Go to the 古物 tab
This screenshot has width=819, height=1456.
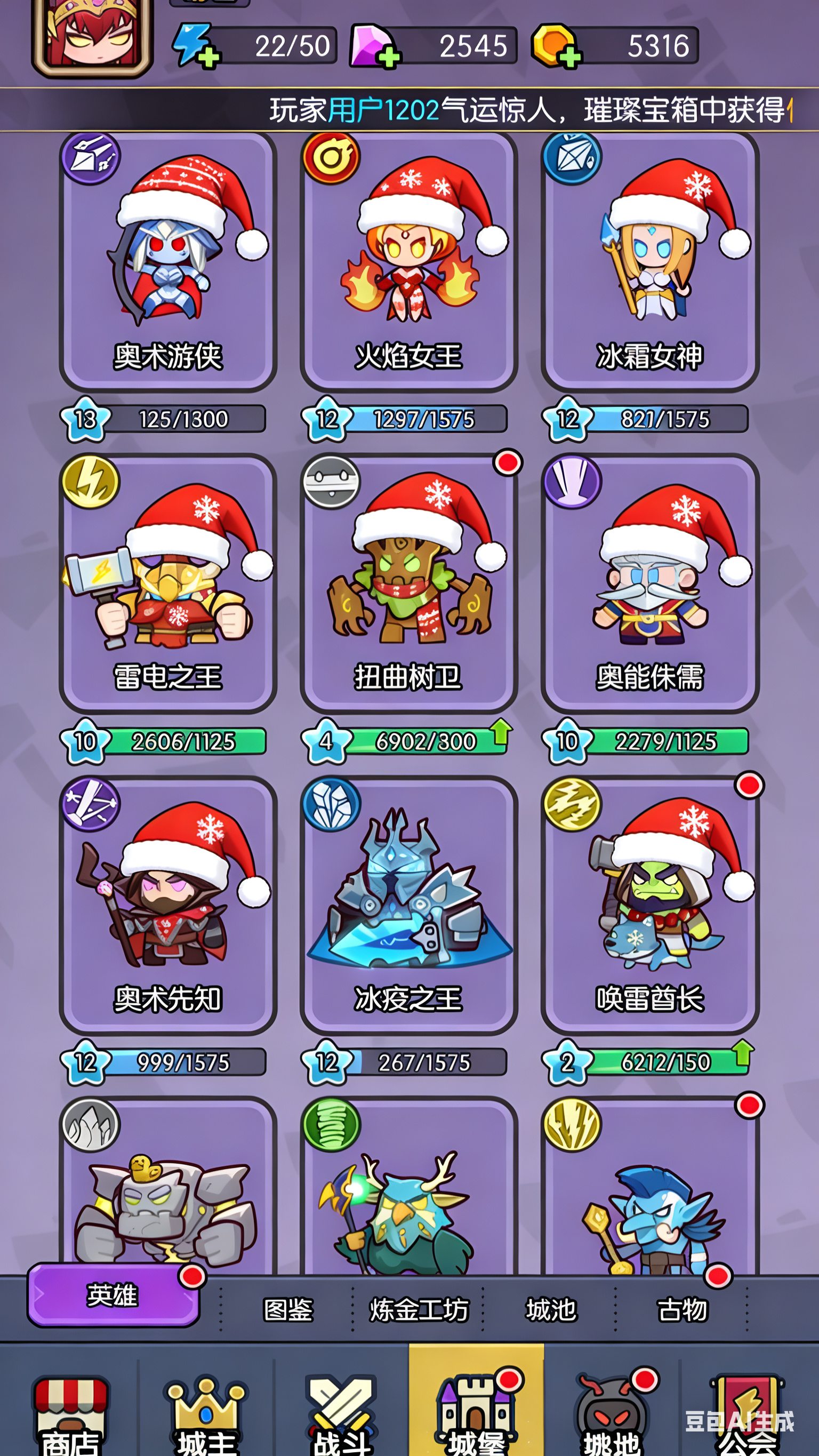(682, 1310)
